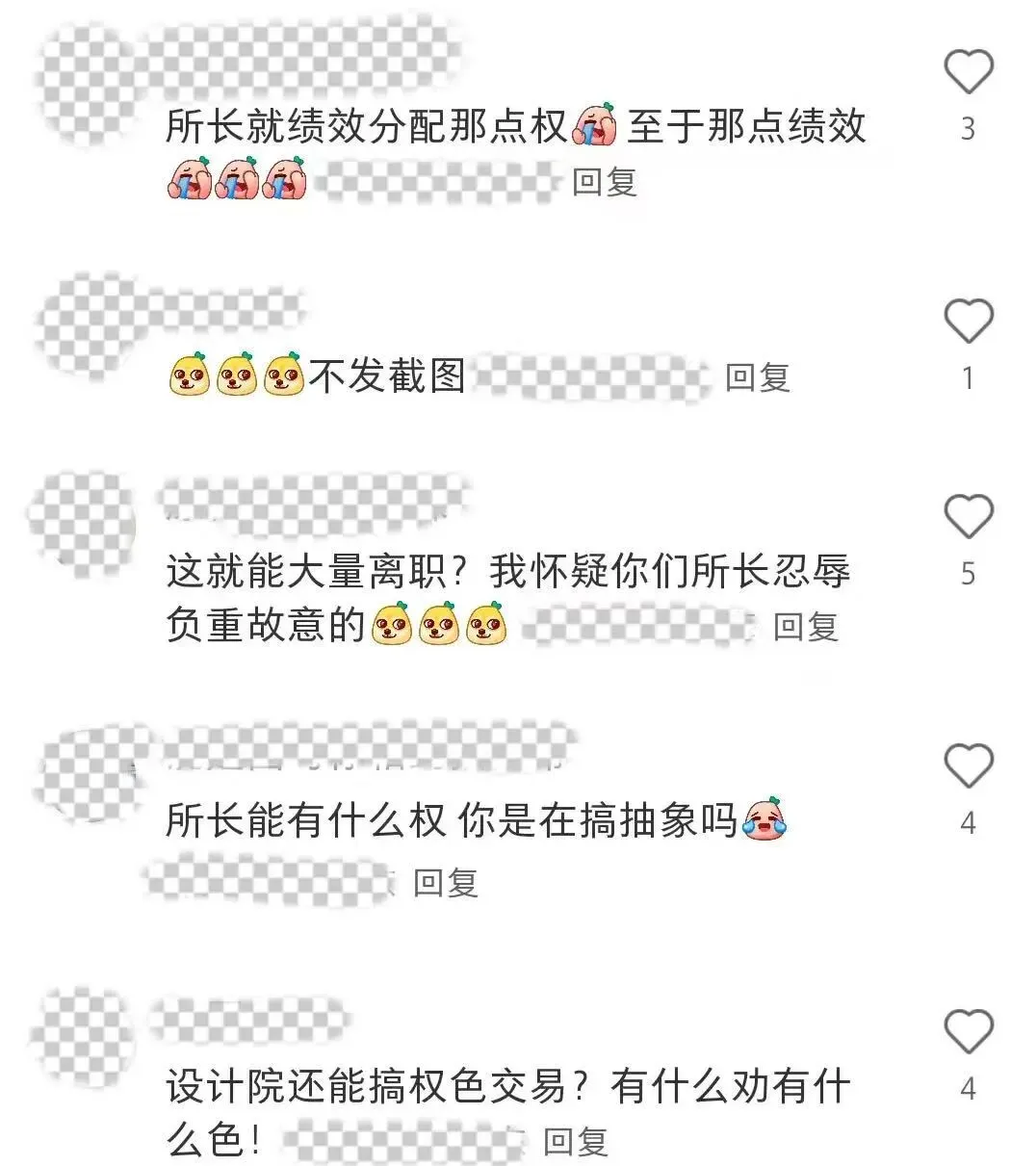Like the 不发截图 comment
Screen dimensions: 1036x1166
click(x=968, y=322)
